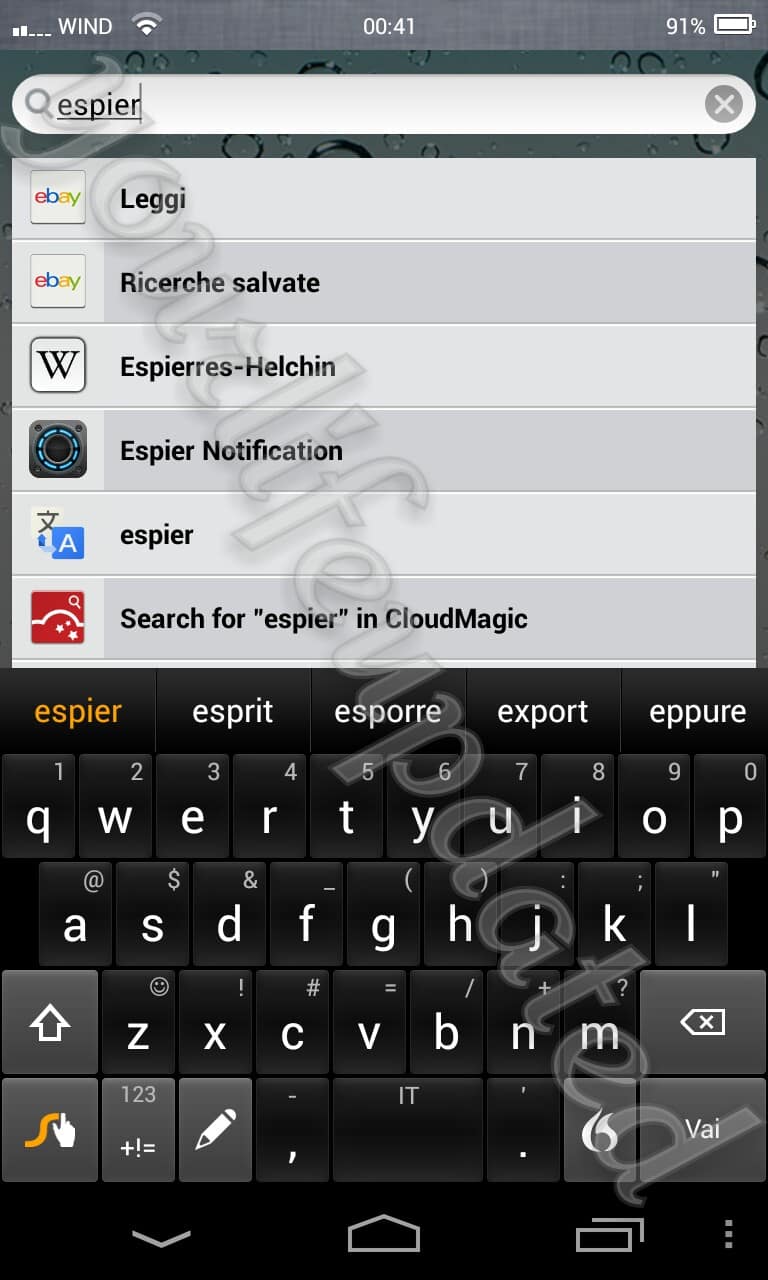Hide the keyboard with the down arrow
This screenshot has width=768, height=1280.
click(161, 1238)
